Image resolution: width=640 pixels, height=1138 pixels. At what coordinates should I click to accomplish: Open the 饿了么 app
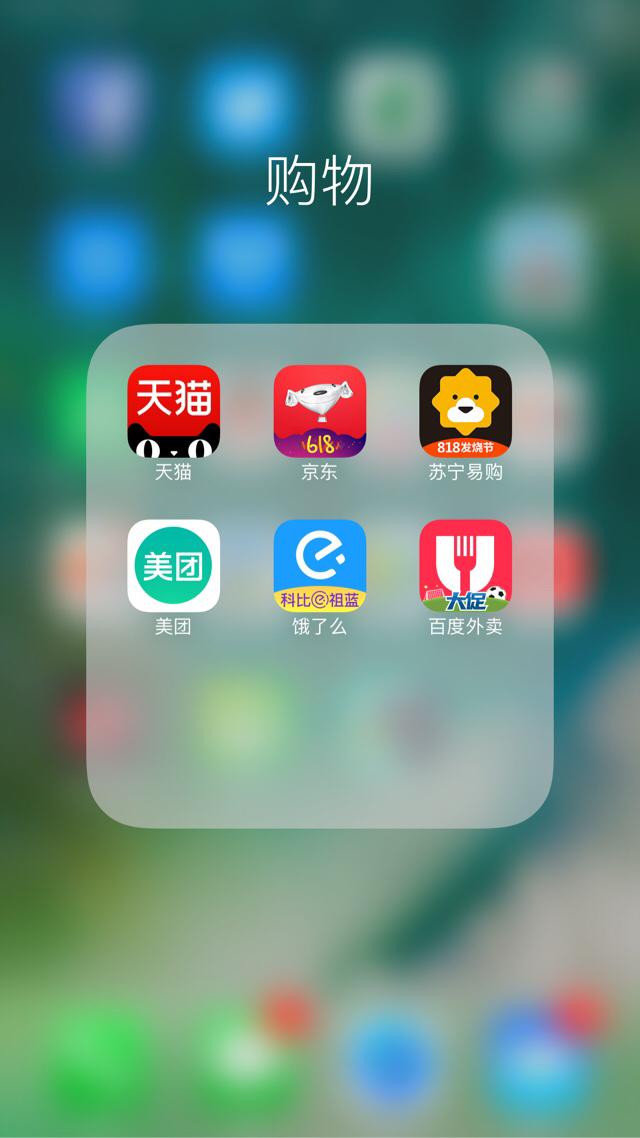coord(320,565)
